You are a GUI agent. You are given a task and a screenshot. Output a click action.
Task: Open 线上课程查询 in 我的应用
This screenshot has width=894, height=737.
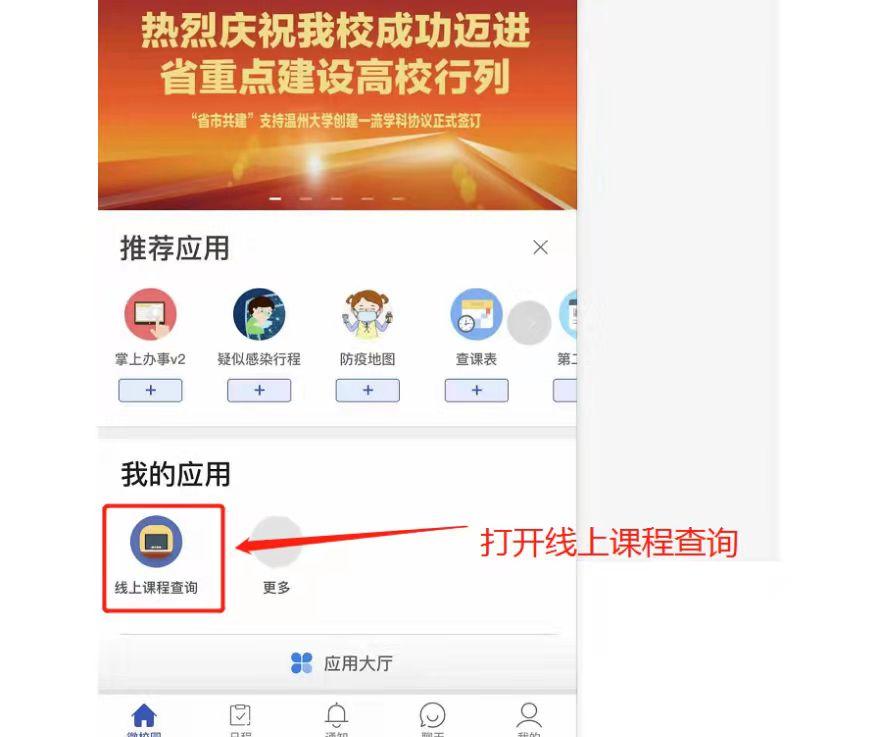[x=156, y=543]
